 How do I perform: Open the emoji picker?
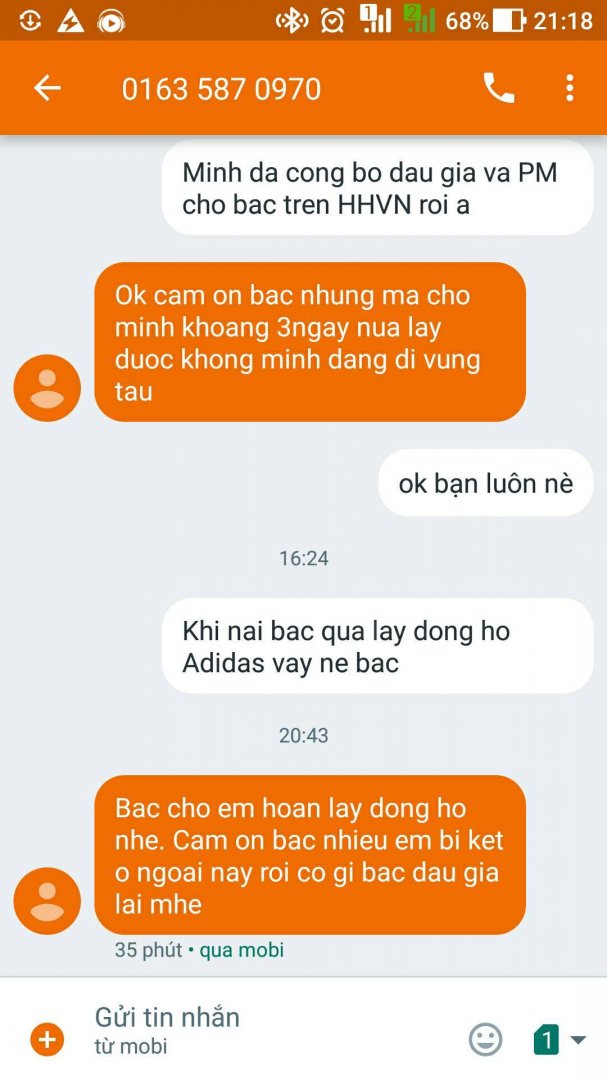coord(486,1039)
